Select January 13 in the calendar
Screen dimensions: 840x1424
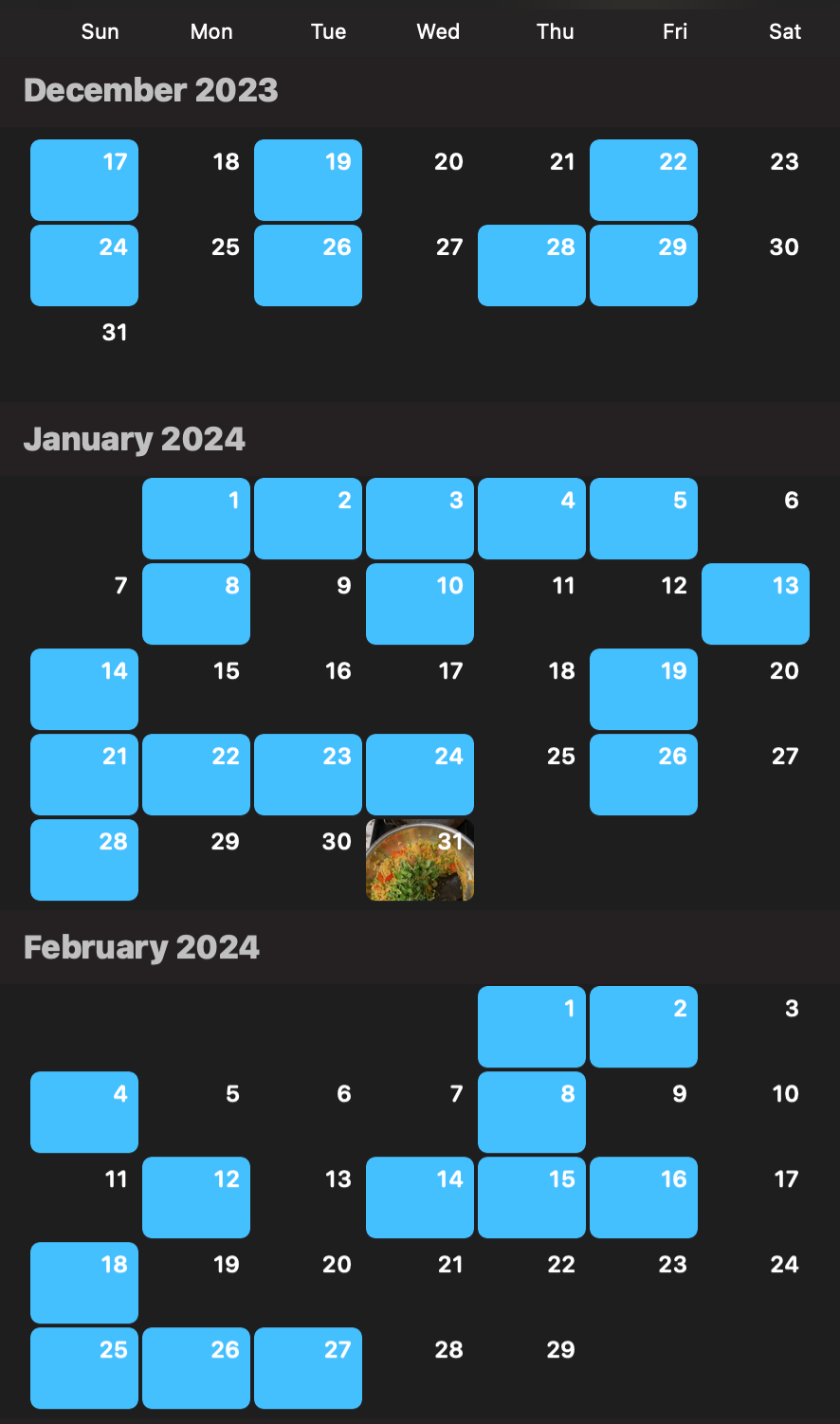756,604
